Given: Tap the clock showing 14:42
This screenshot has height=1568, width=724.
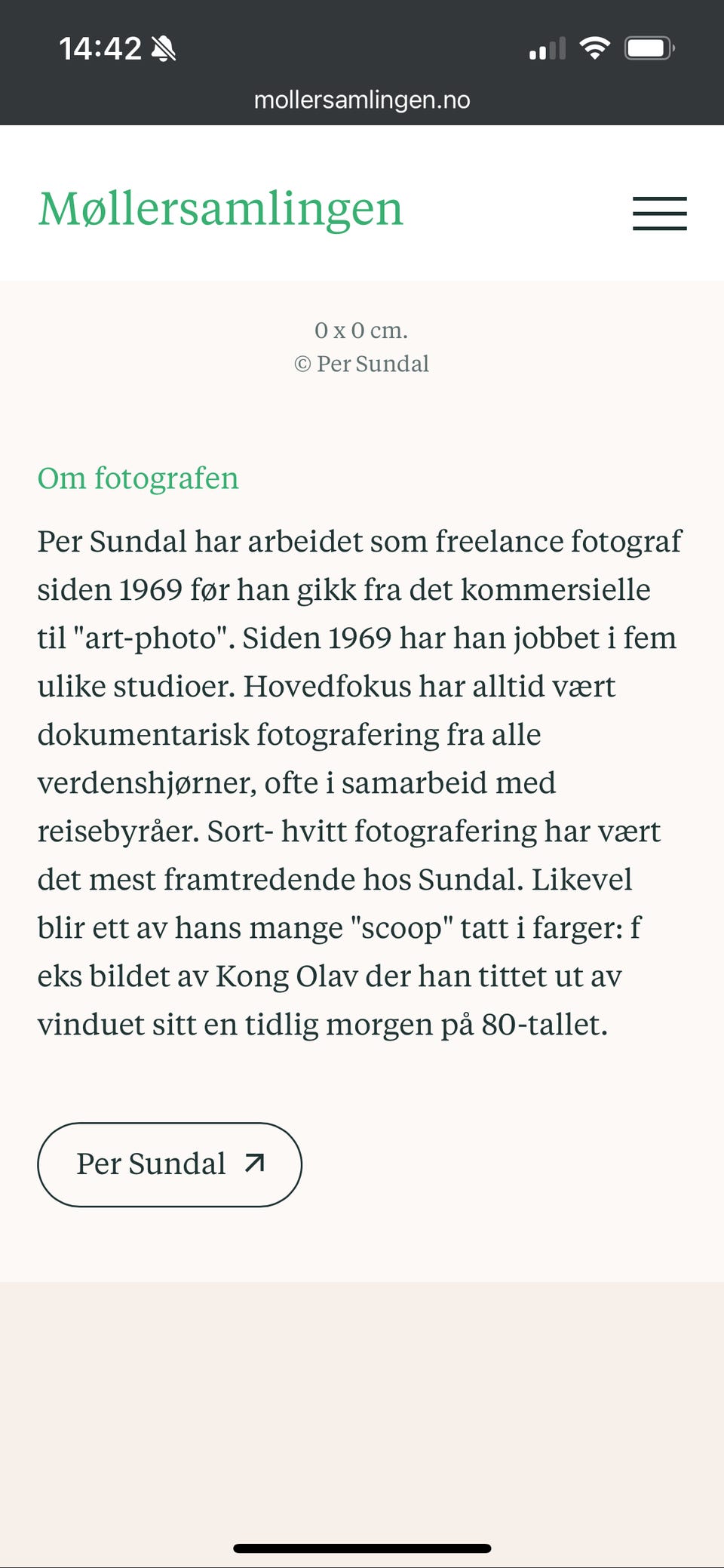Looking at the screenshot, I should tap(99, 48).
